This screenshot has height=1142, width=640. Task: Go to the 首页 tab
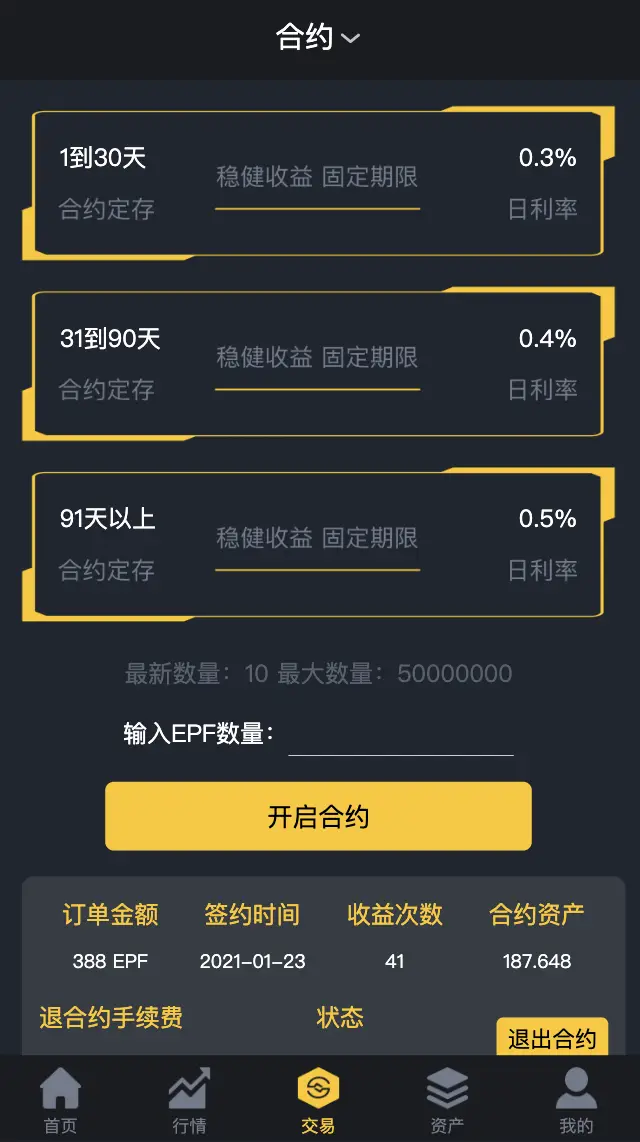coord(60,1100)
